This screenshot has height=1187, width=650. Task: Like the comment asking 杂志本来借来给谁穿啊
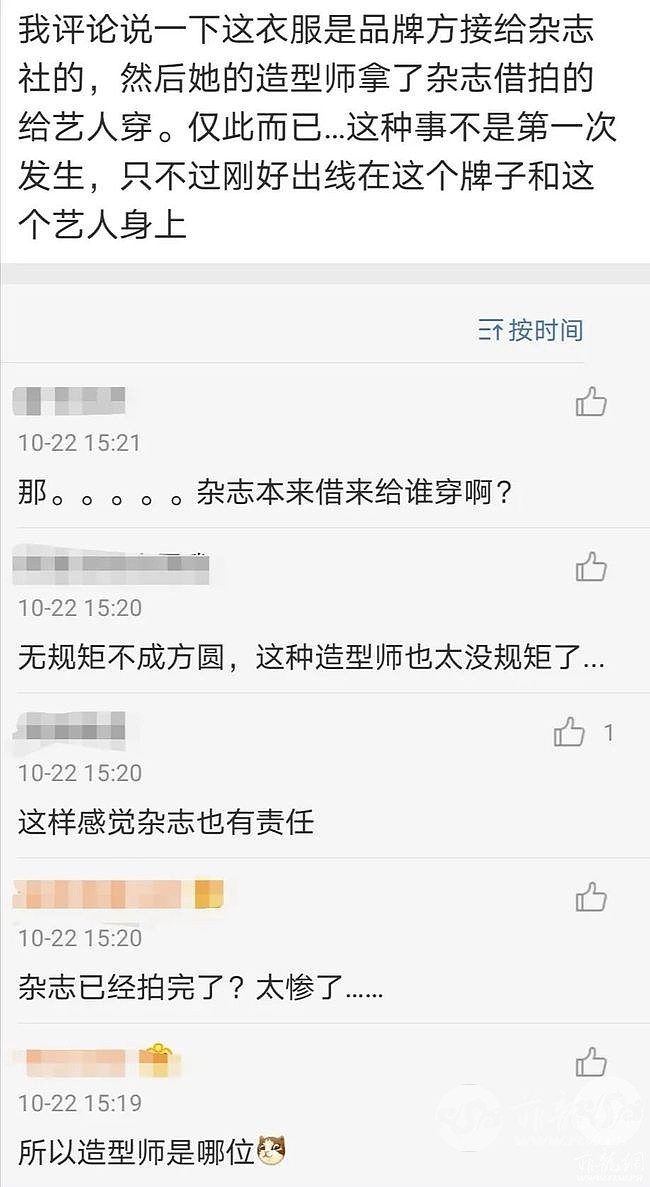(591, 402)
